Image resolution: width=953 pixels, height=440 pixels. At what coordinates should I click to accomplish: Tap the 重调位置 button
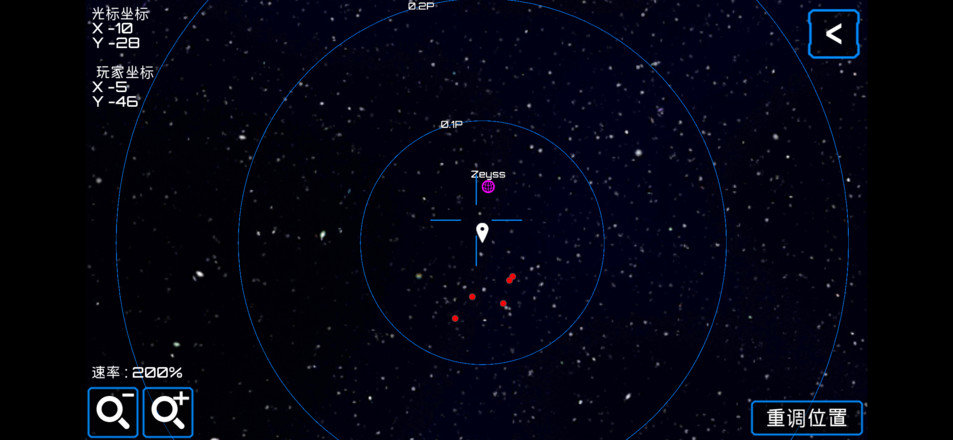tap(806, 418)
